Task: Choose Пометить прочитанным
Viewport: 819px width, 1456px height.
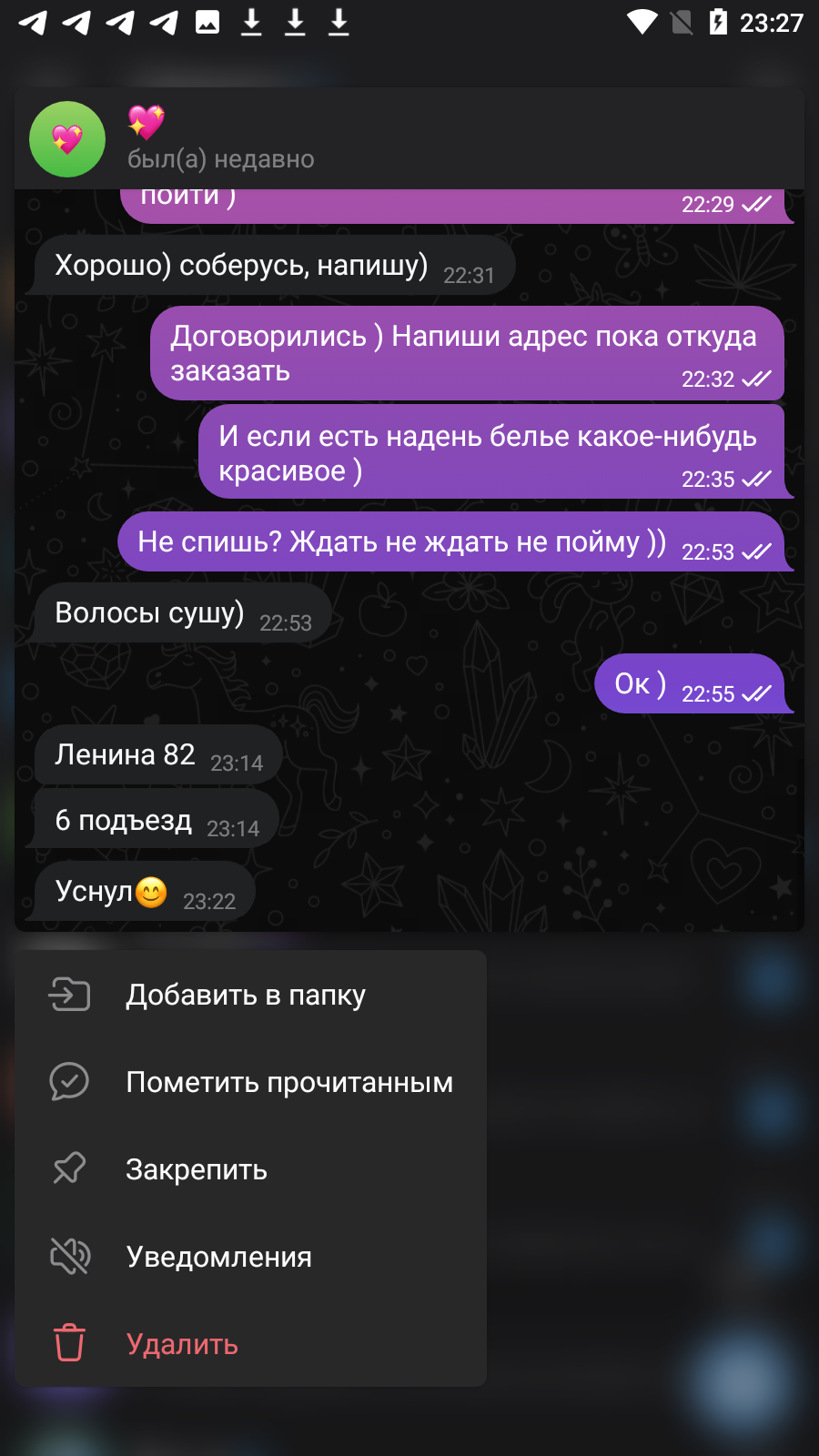Action: (250, 1082)
